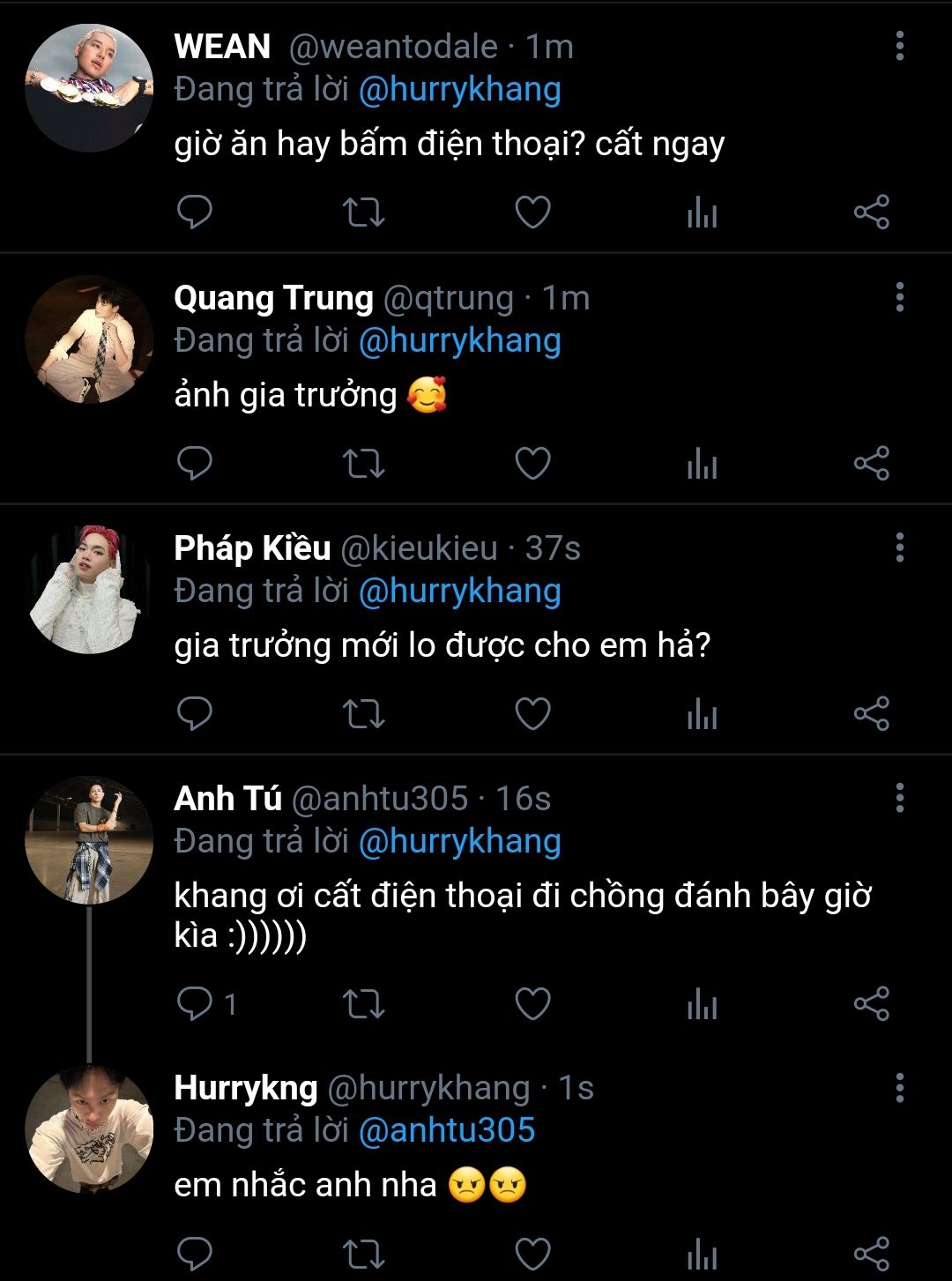
Task: Open the @anhtu305 mention link
Action: [x=447, y=1130]
